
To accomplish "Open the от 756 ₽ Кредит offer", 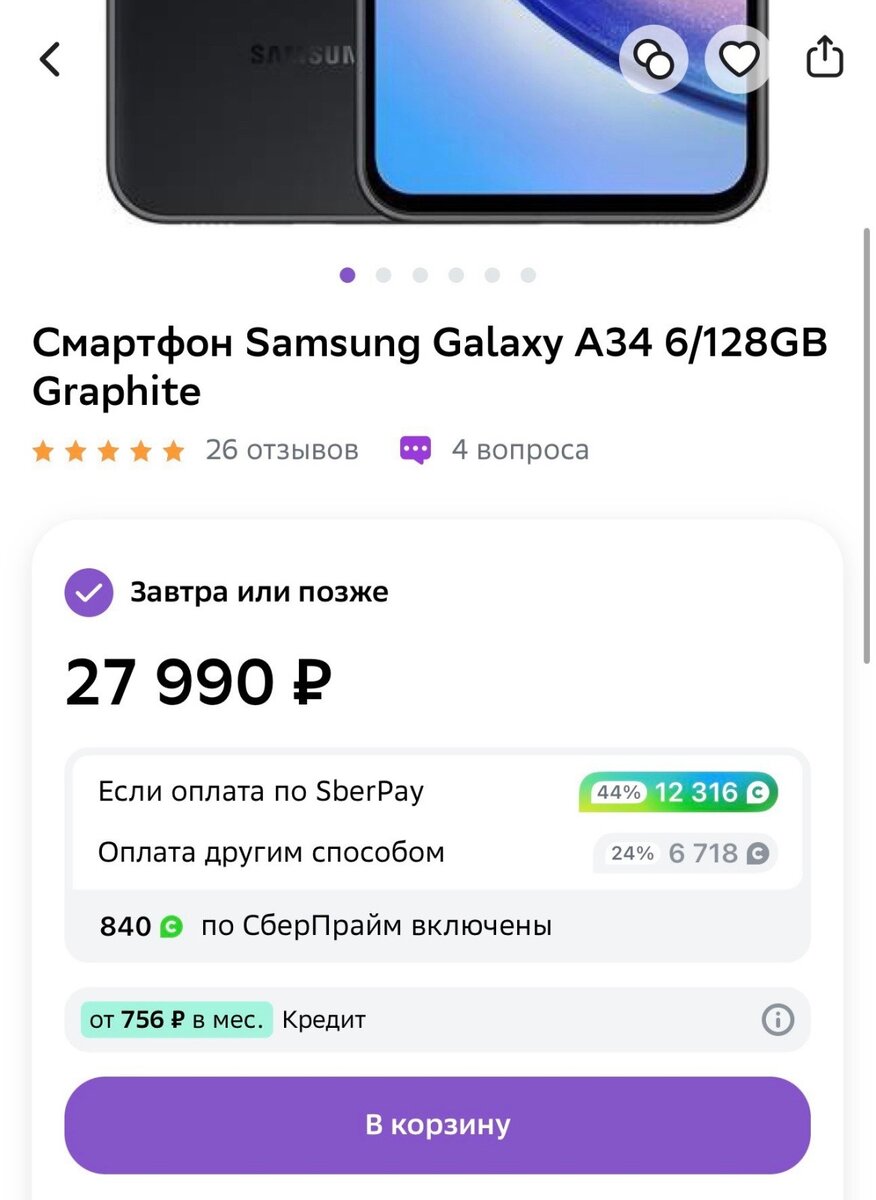I will point(437,1020).
